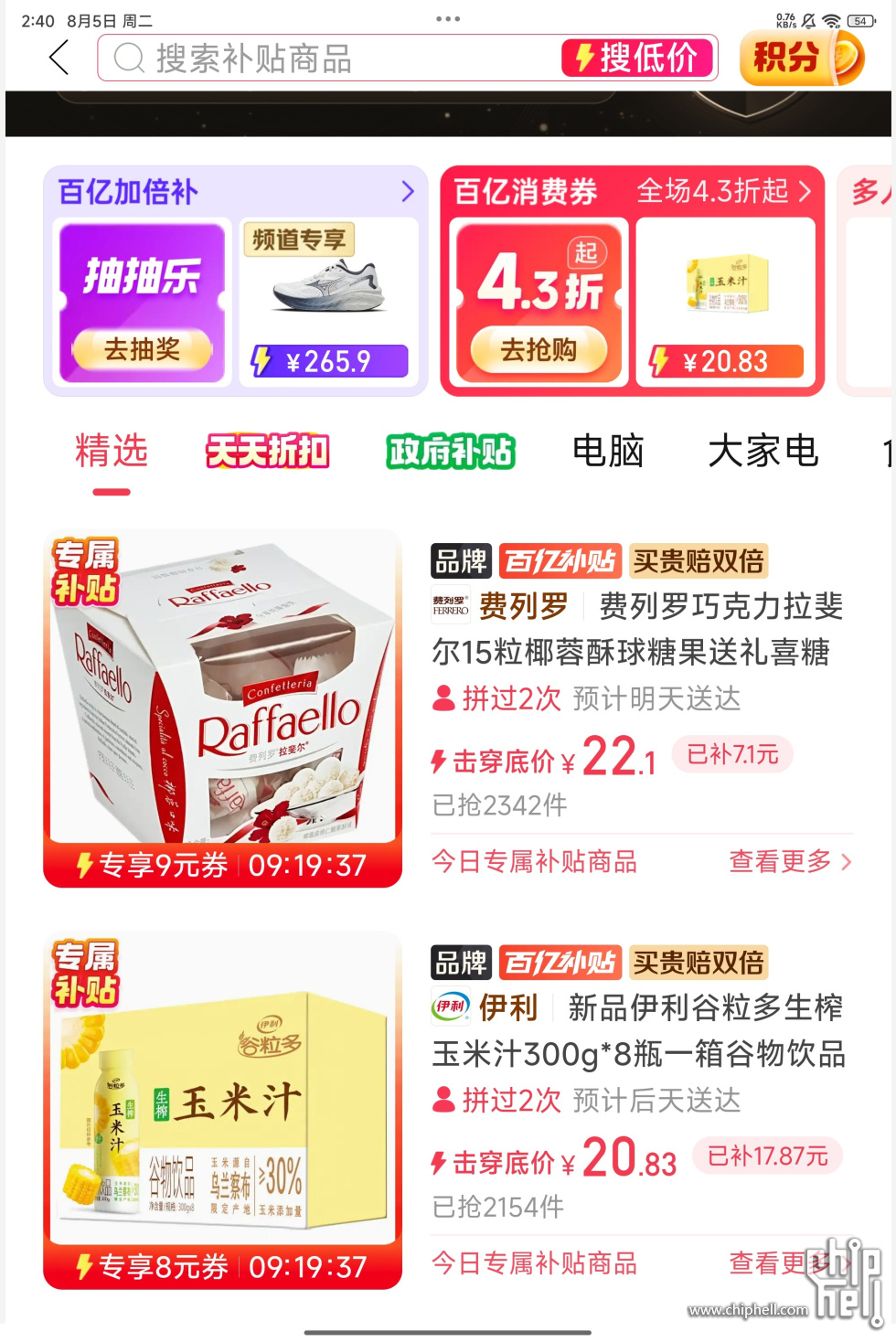Screen dimensions: 896x1342
Task: Open the Raffaello product image
Action: coord(222,695)
